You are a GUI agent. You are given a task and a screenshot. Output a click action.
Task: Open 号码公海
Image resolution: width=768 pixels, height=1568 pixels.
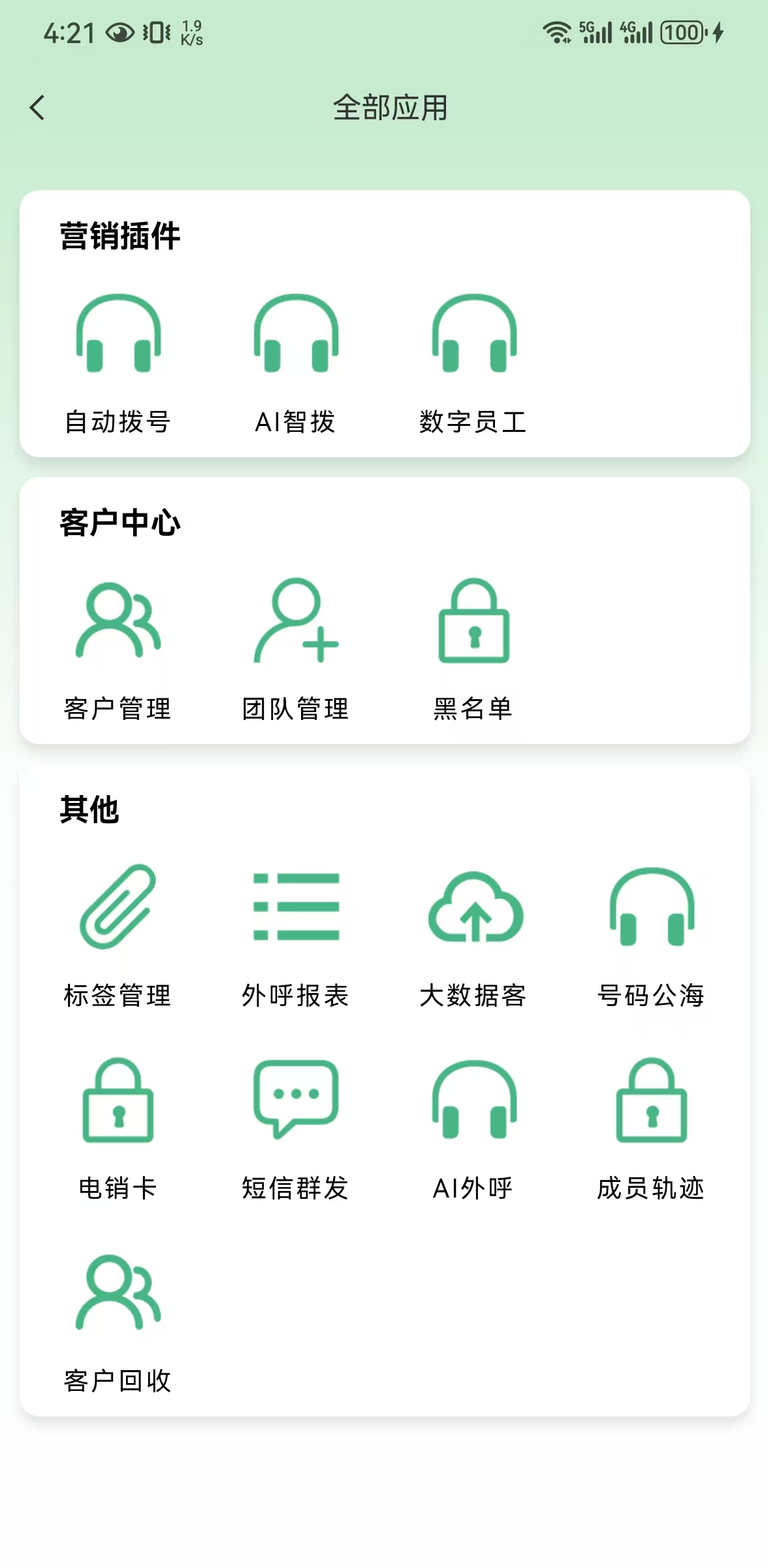point(651,937)
